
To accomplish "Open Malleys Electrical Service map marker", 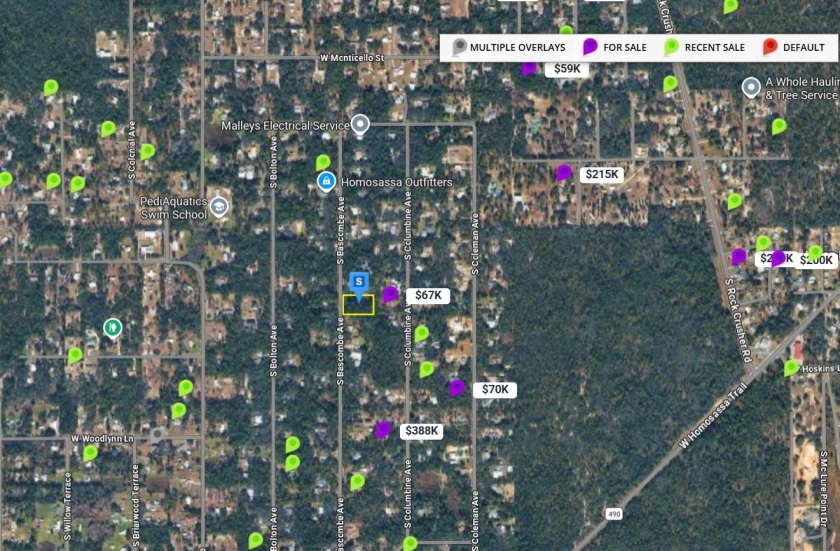I will (361, 125).
